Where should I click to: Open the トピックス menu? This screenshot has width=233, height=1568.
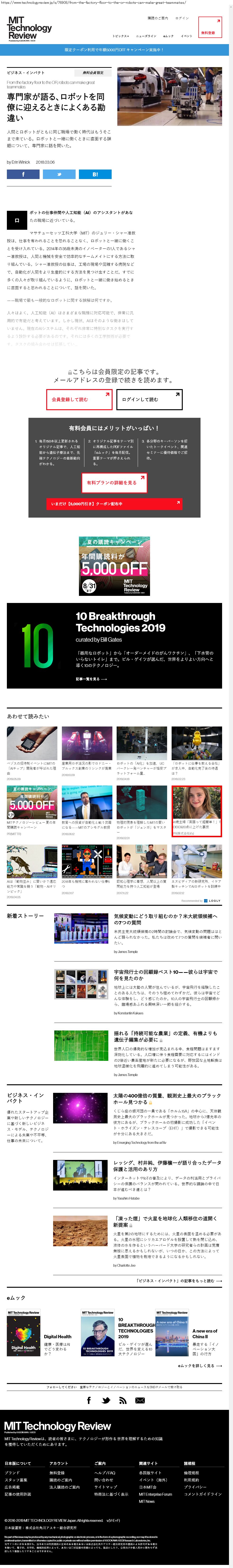120,36
